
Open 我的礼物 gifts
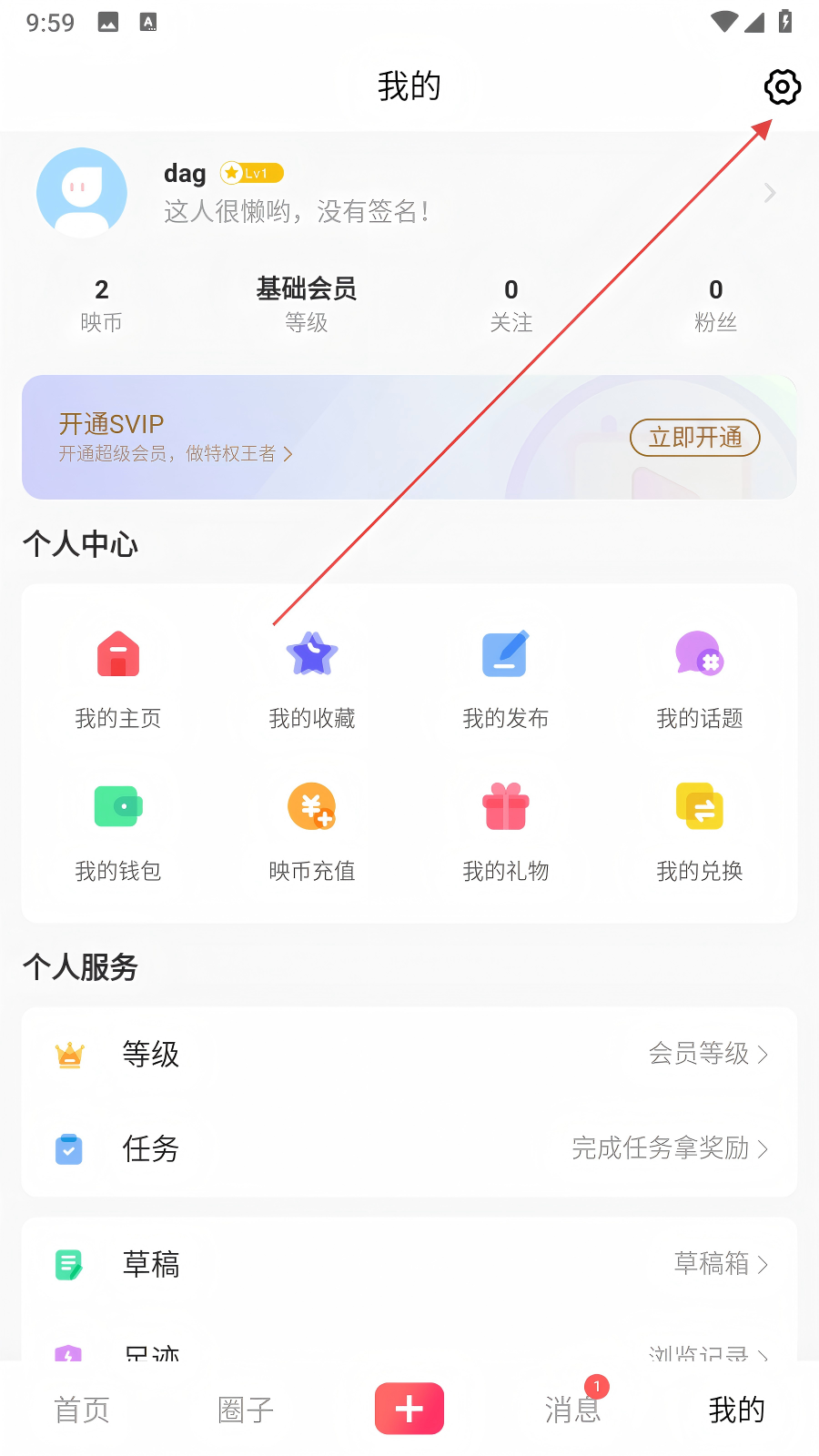(x=506, y=832)
